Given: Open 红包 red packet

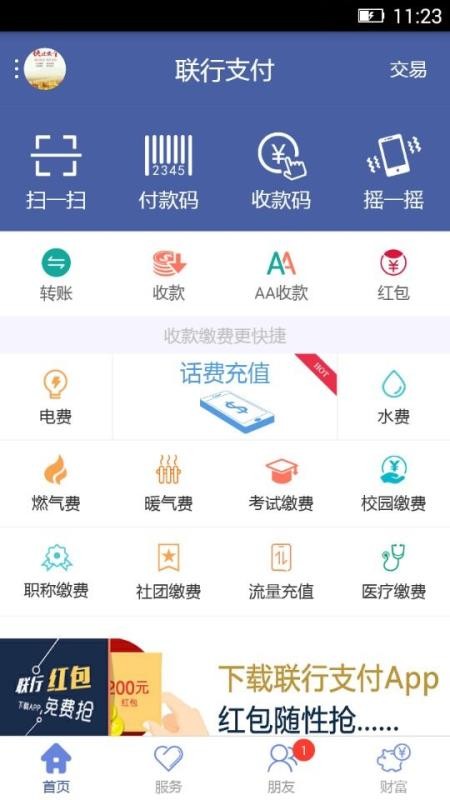Looking at the screenshot, I should [x=393, y=274].
